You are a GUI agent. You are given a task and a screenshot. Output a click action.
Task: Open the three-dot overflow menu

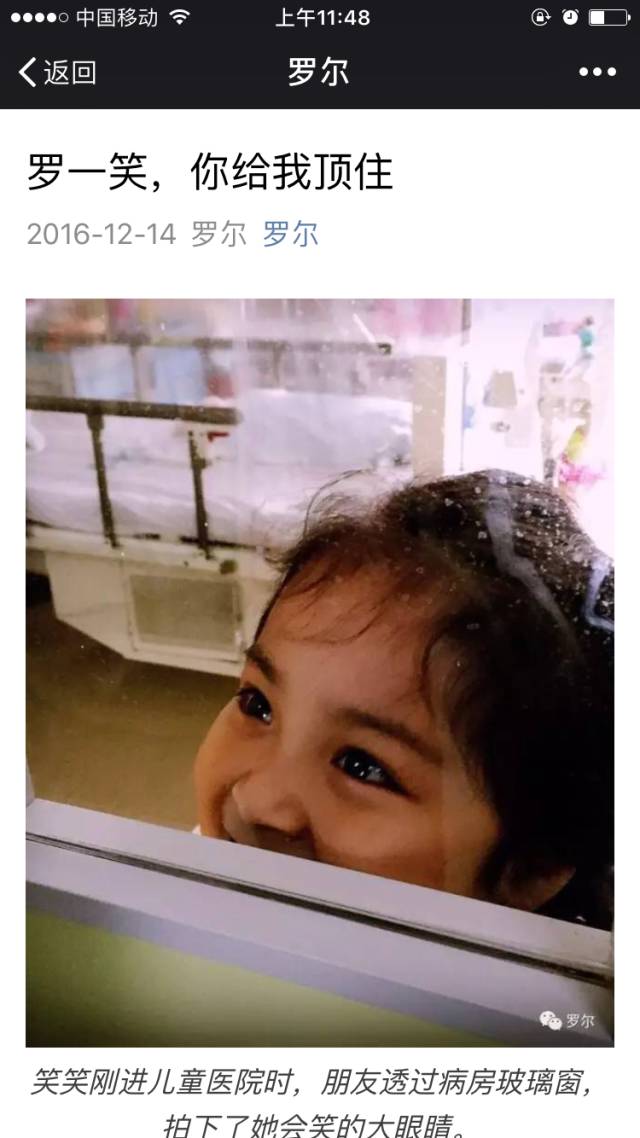tap(597, 72)
